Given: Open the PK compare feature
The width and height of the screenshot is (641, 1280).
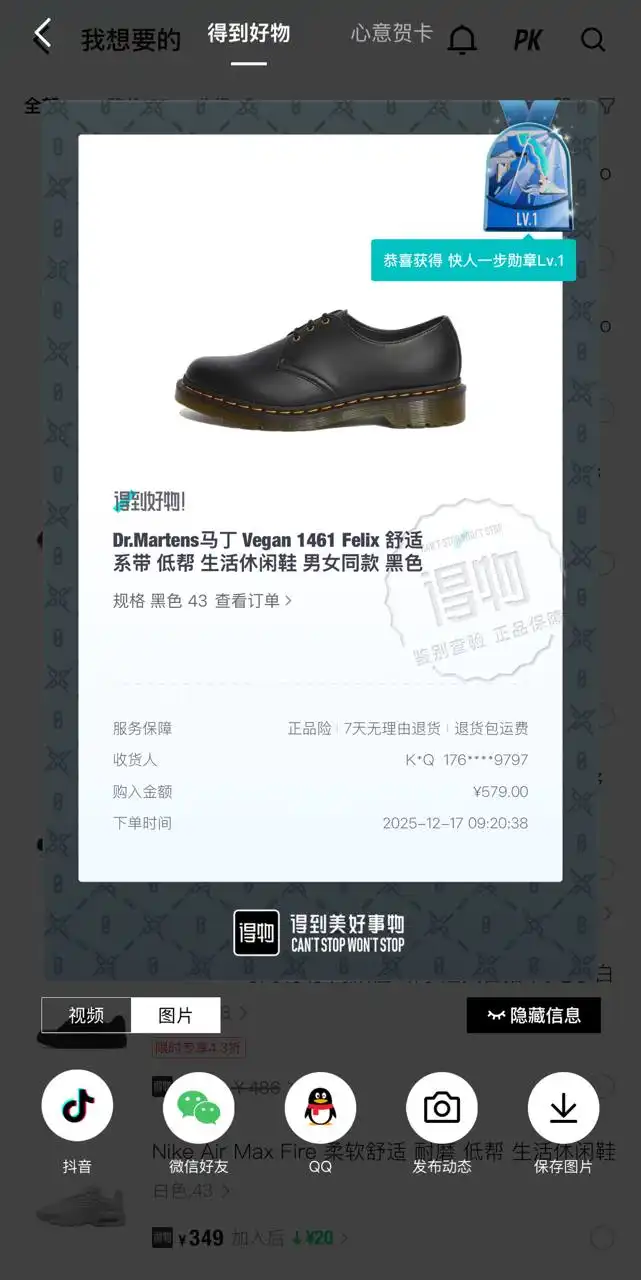Looking at the screenshot, I should [527, 39].
